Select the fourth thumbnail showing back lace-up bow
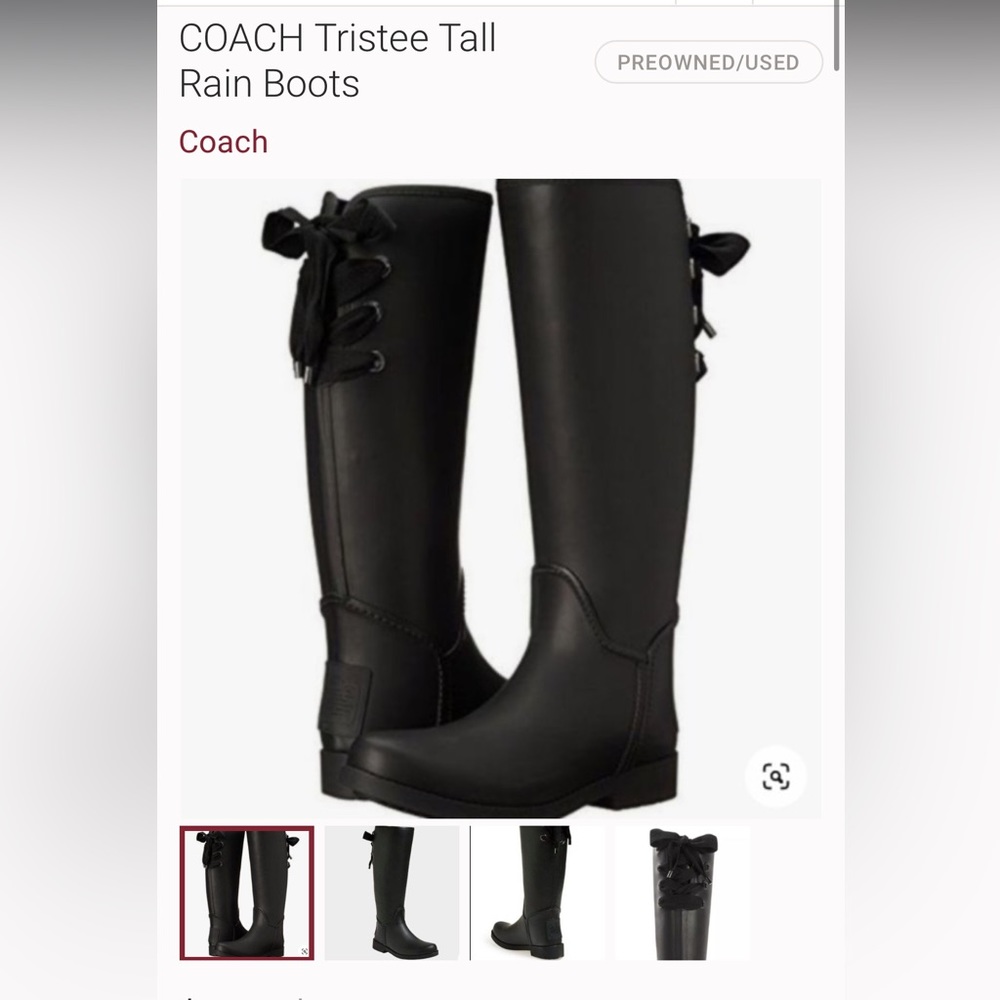Screen dimensions: 1000x1000 (x=682, y=893)
